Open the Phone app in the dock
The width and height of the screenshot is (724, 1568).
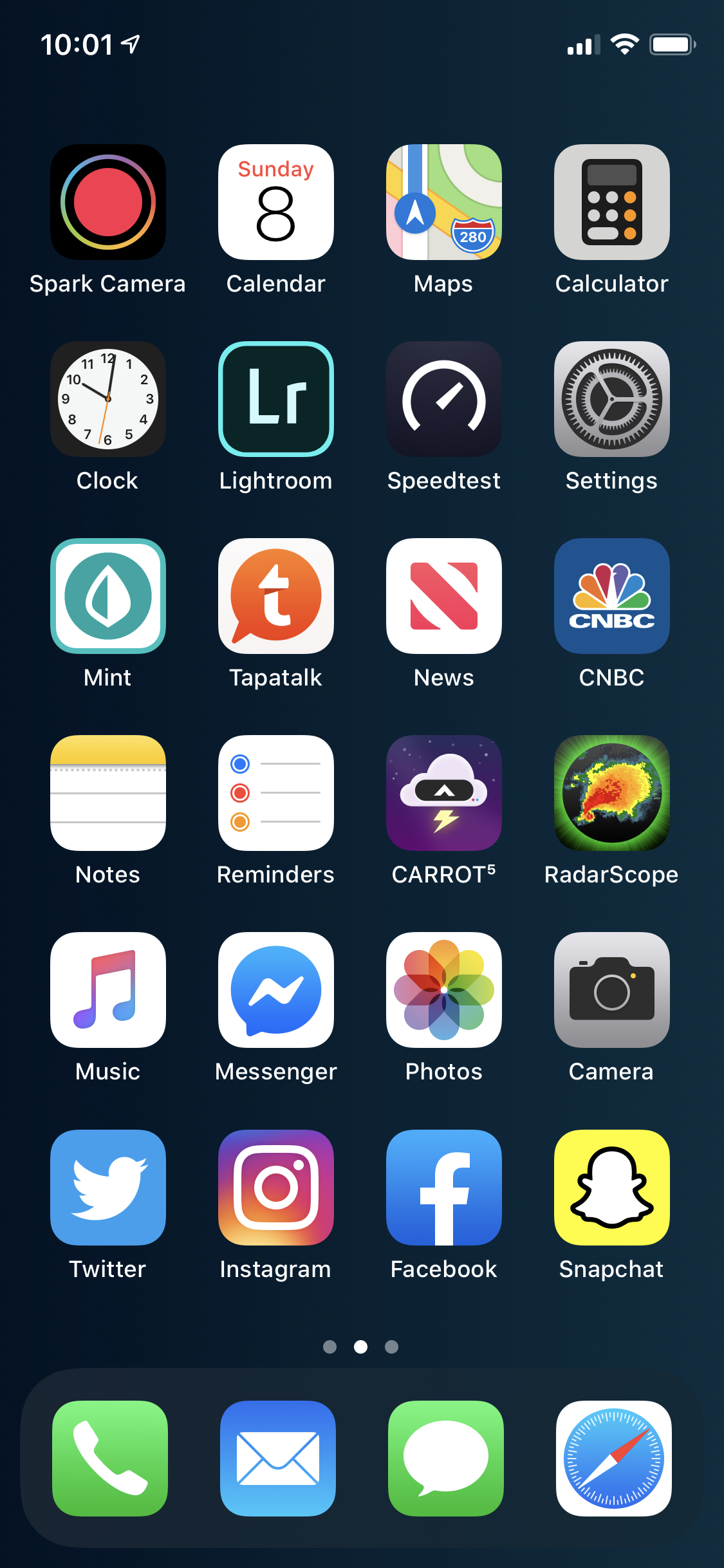(110, 1459)
